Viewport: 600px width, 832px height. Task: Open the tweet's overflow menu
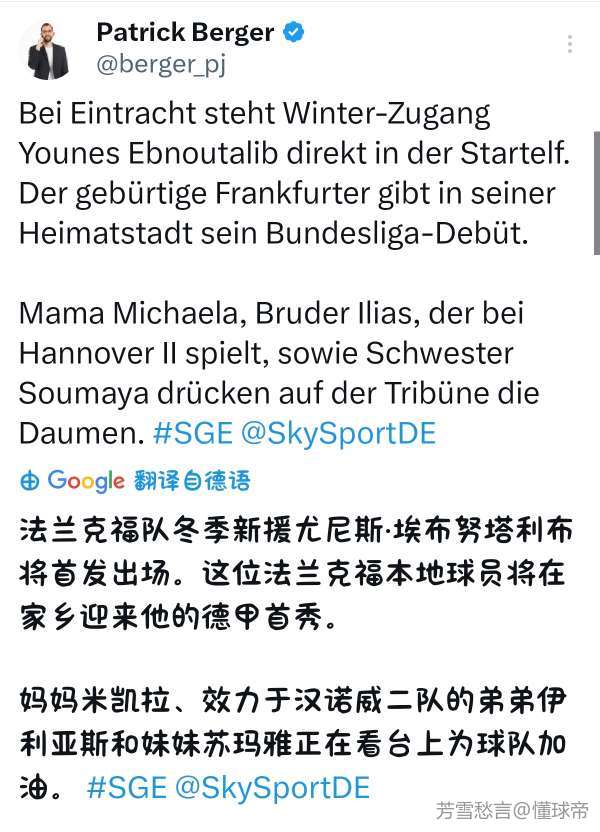pyautogui.click(x=570, y=45)
